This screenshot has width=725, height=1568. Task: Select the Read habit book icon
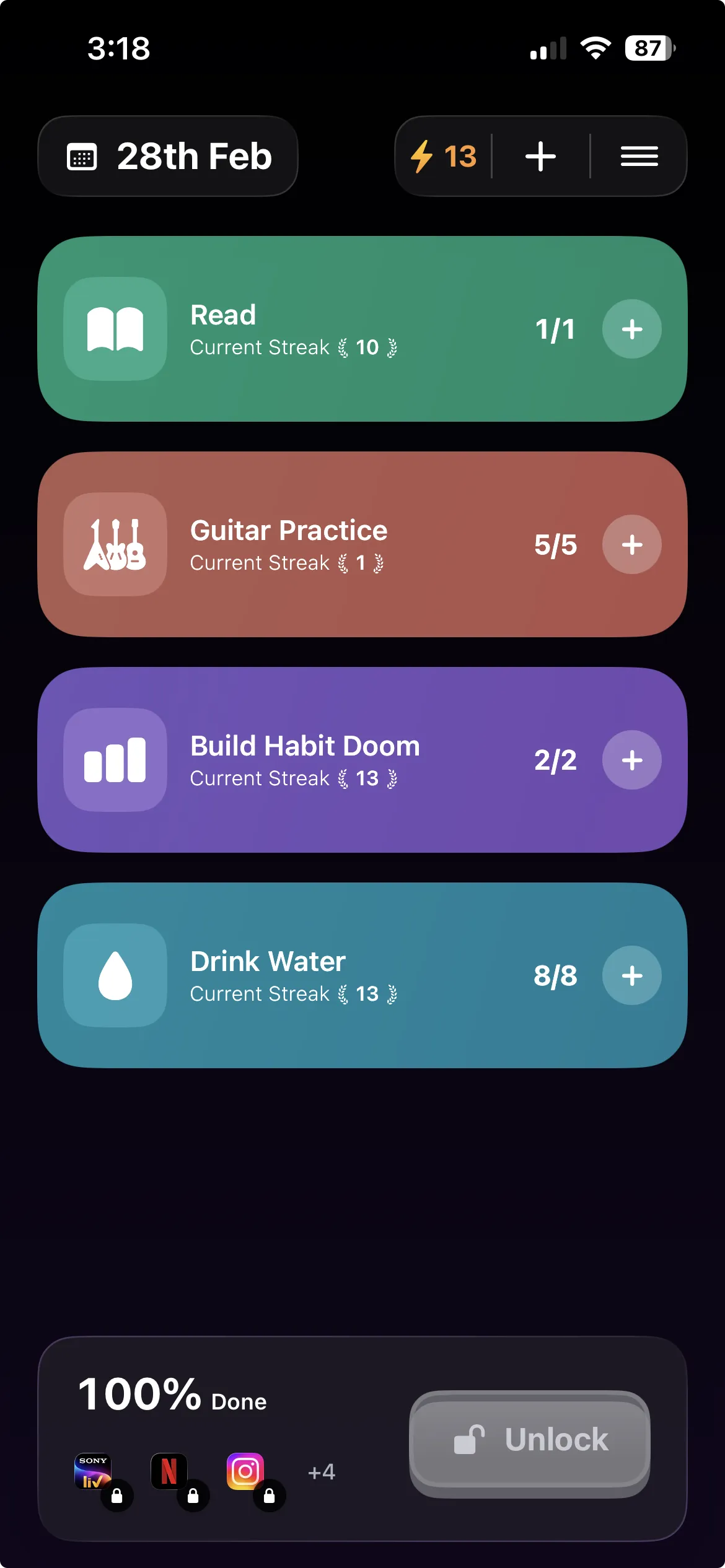coord(115,330)
